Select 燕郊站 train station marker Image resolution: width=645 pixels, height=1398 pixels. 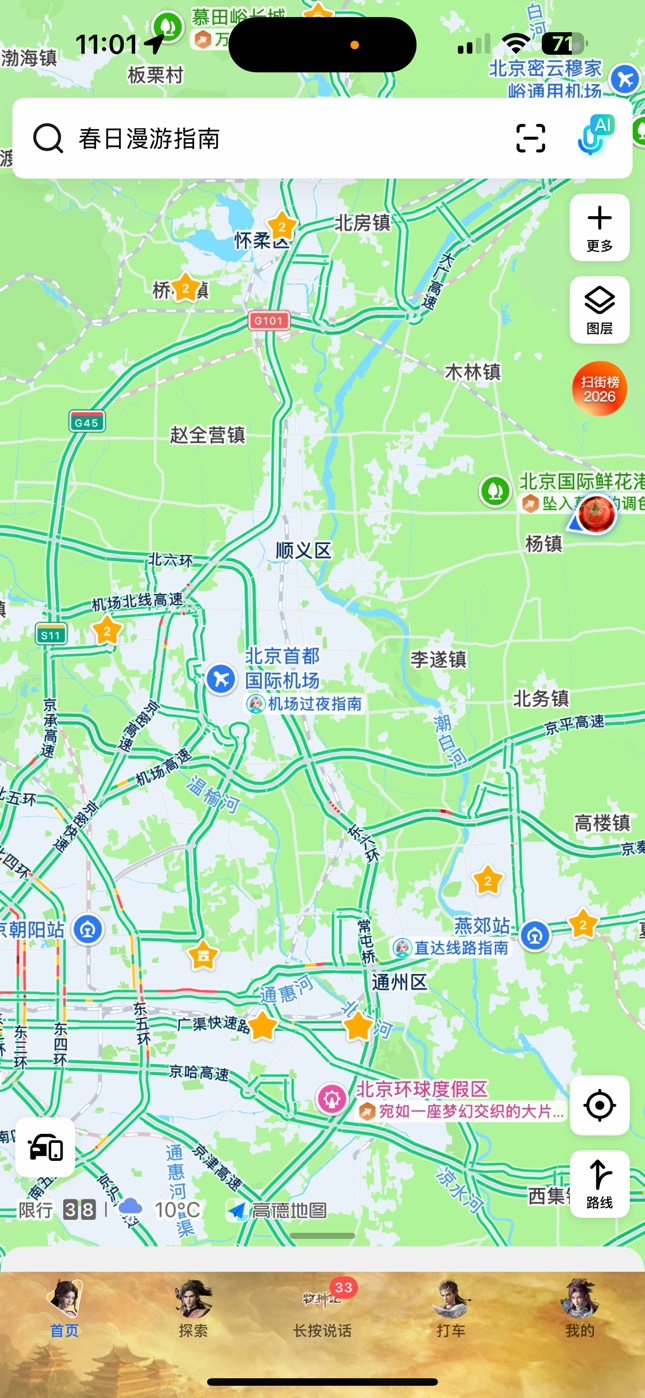(x=535, y=936)
